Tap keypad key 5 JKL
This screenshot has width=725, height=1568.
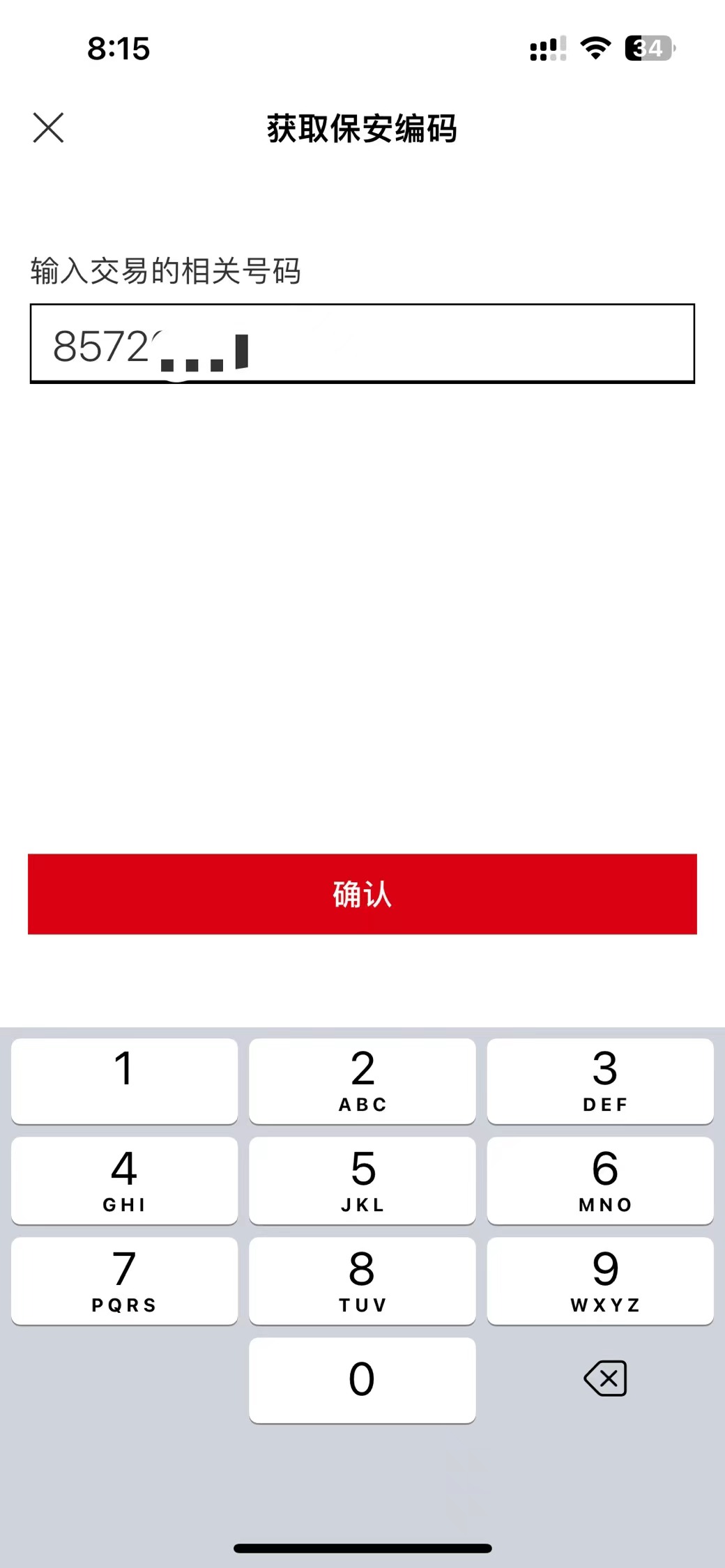coord(362,1181)
